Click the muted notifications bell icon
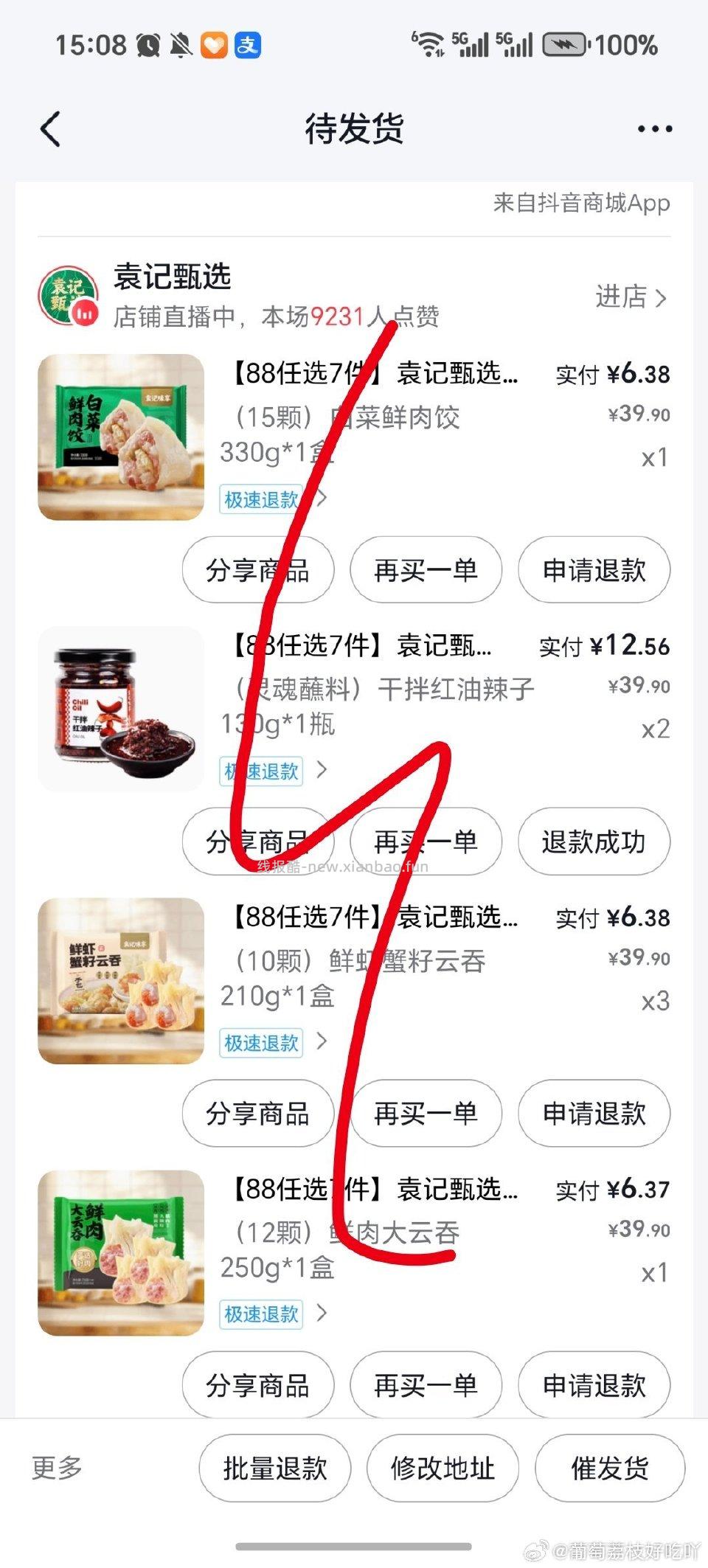The image size is (708, 1568). (x=183, y=45)
